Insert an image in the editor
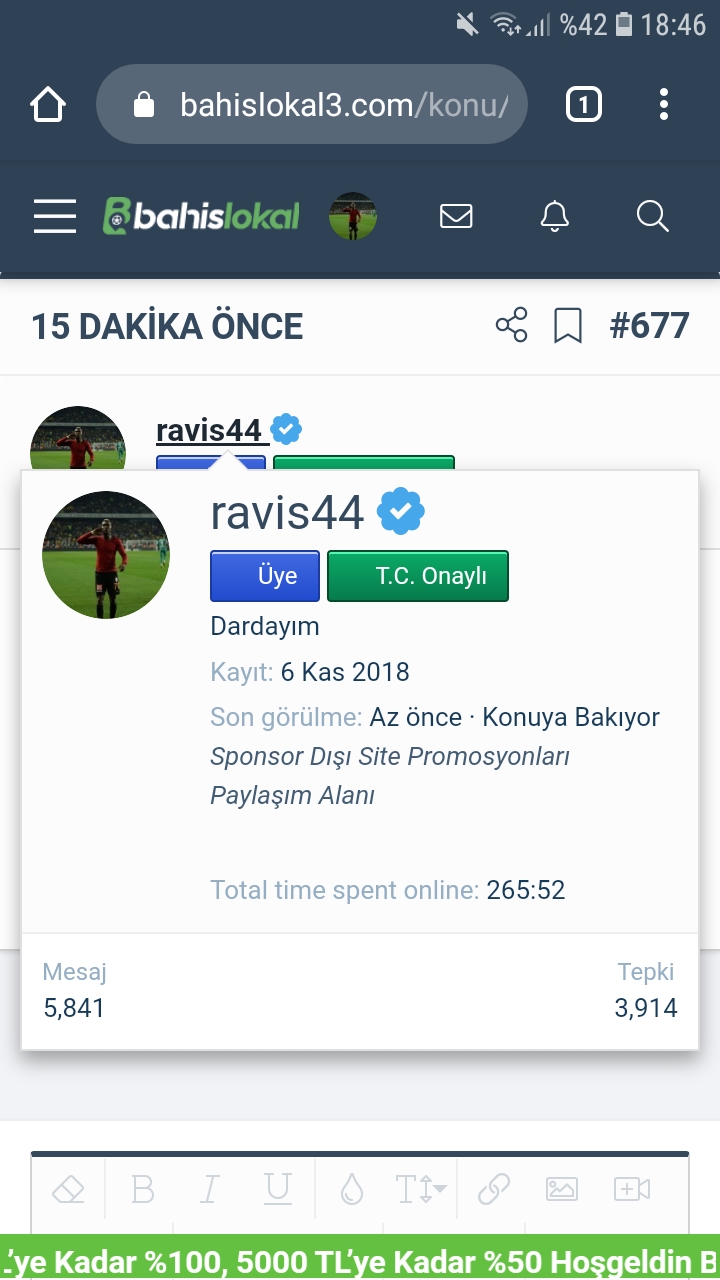 pos(562,1189)
